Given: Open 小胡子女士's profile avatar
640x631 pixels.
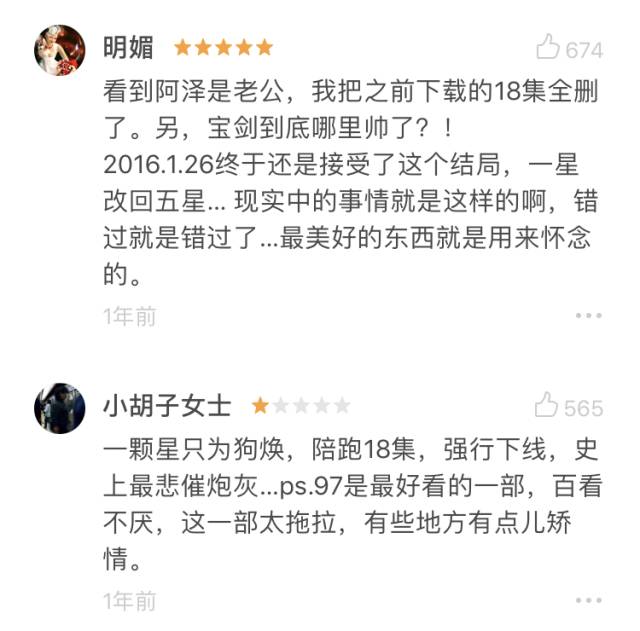Looking at the screenshot, I should [x=60, y=407].
